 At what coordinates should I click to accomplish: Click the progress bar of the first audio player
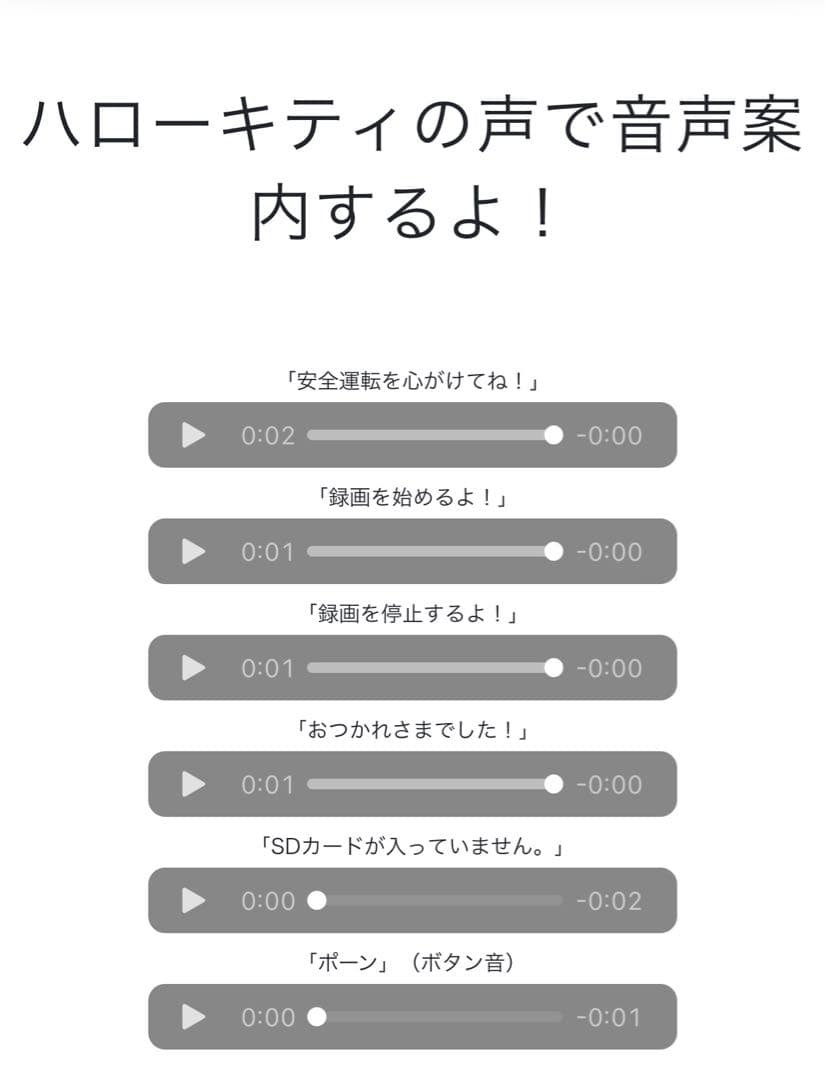430,435
